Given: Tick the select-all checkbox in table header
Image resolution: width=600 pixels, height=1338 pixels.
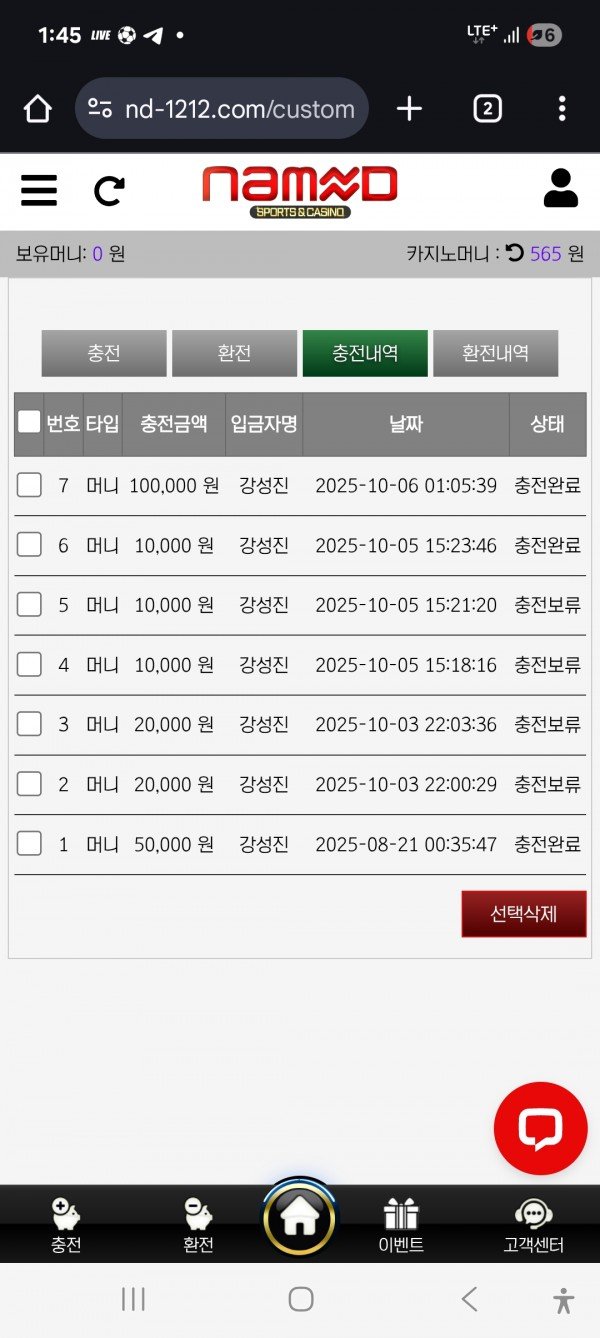Looking at the screenshot, I should pos(29,423).
